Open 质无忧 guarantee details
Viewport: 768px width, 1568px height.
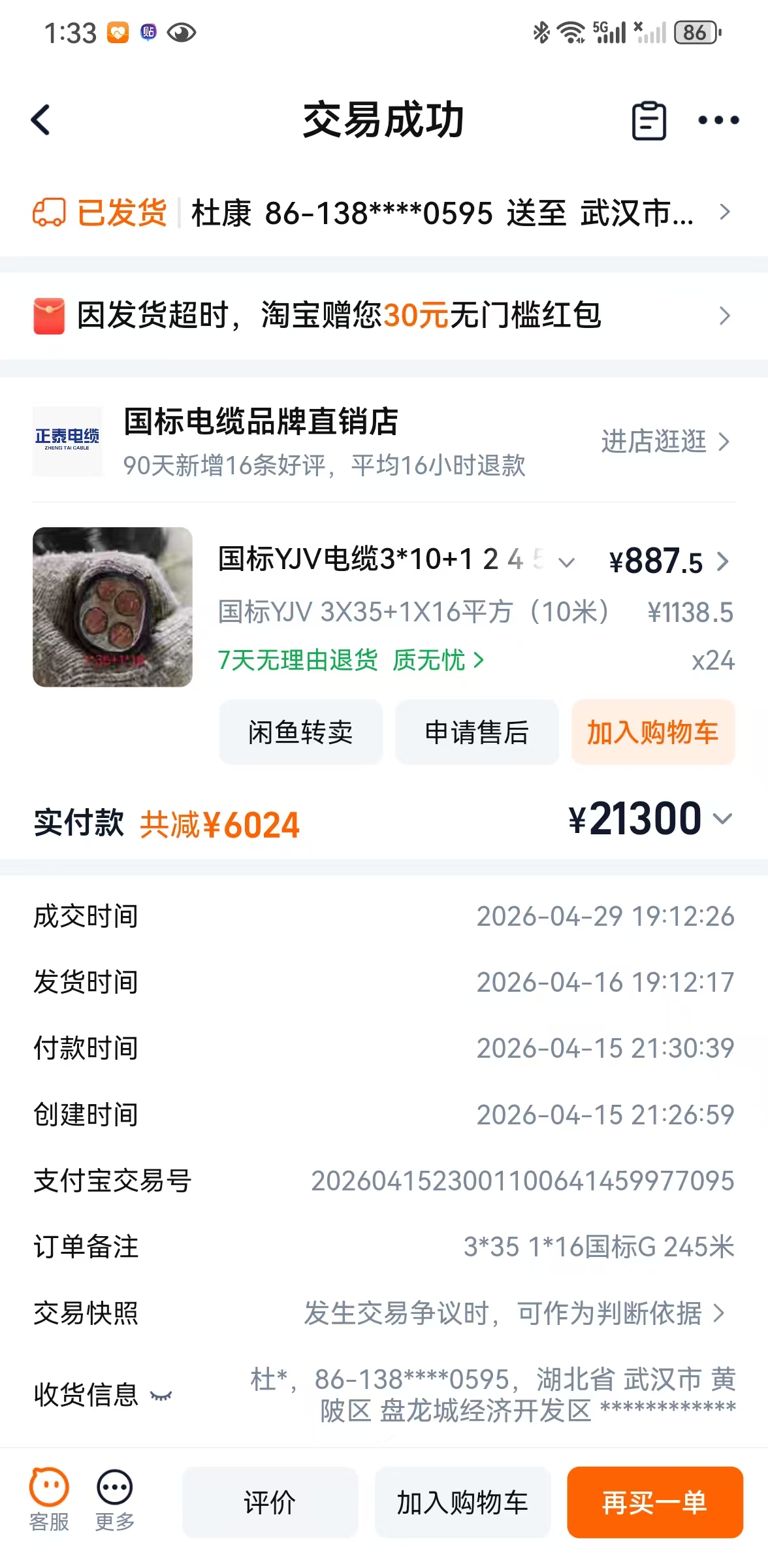tap(438, 661)
